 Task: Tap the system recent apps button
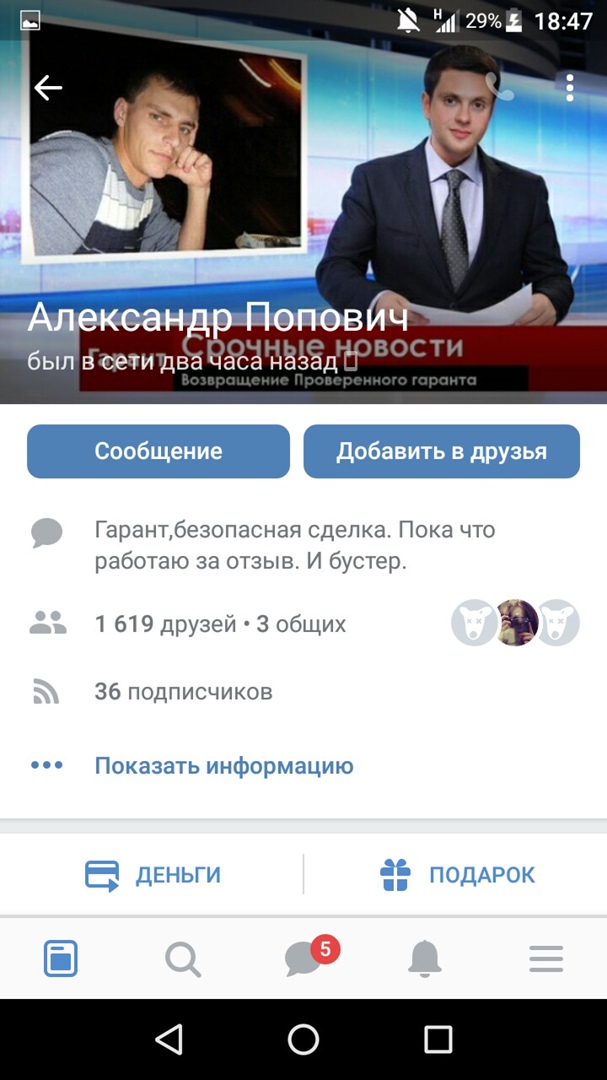pyautogui.click(x=438, y=1040)
